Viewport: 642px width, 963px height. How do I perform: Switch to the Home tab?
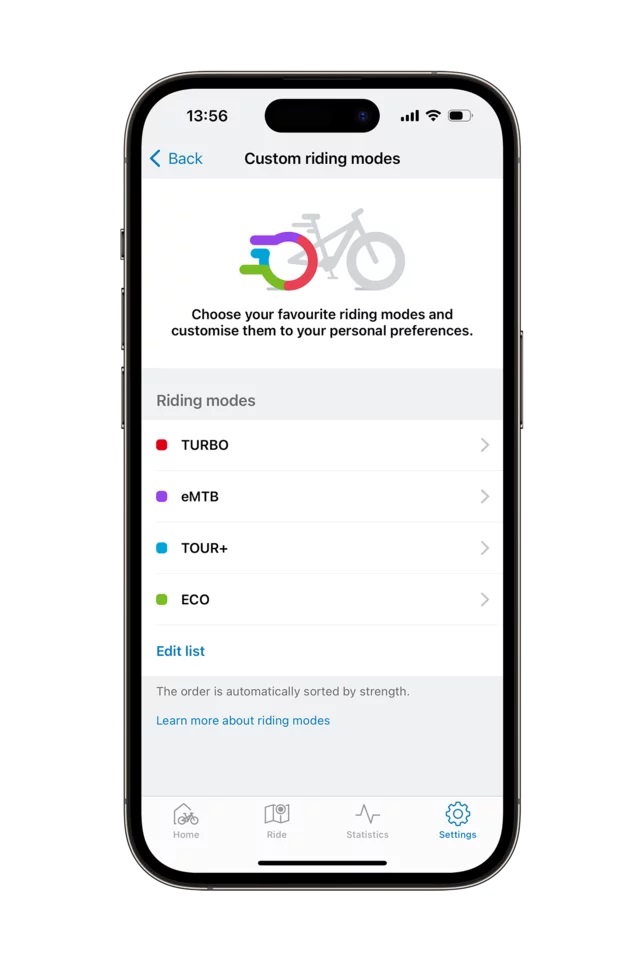click(x=186, y=821)
